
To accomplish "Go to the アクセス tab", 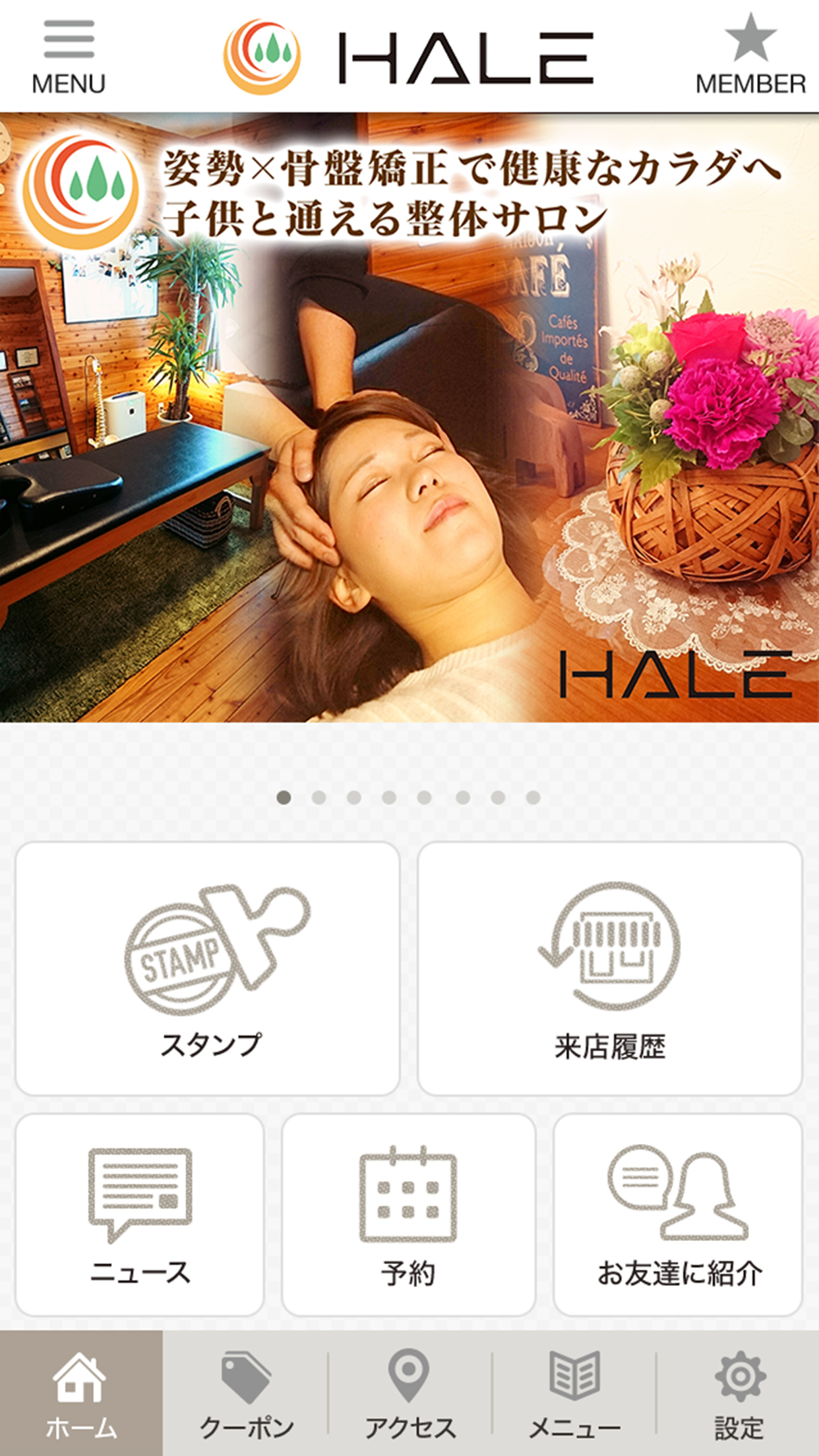I will click(409, 1393).
